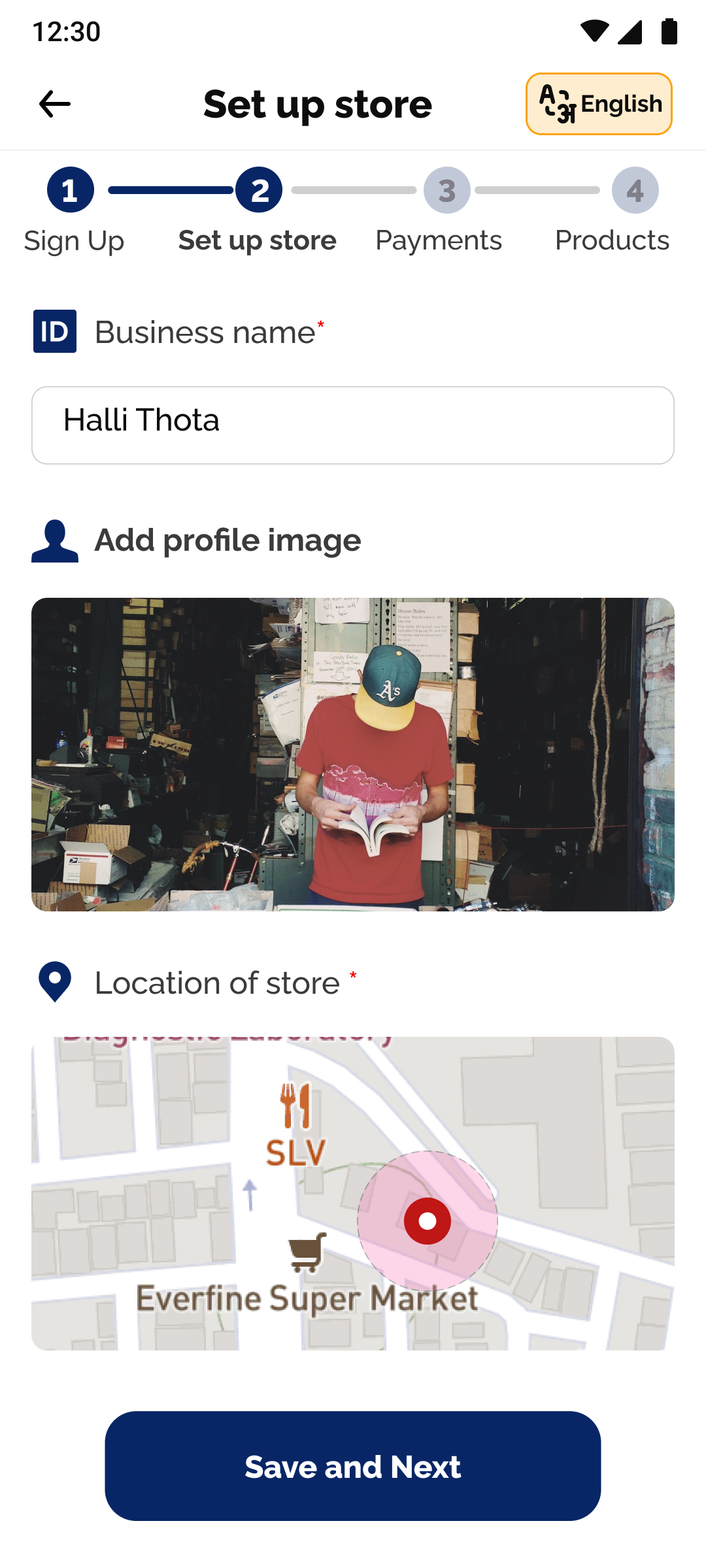The height and width of the screenshot is (1568, 706).
Task: Change the store profile image
Action: pyautogui.click(x=353, y=754)
